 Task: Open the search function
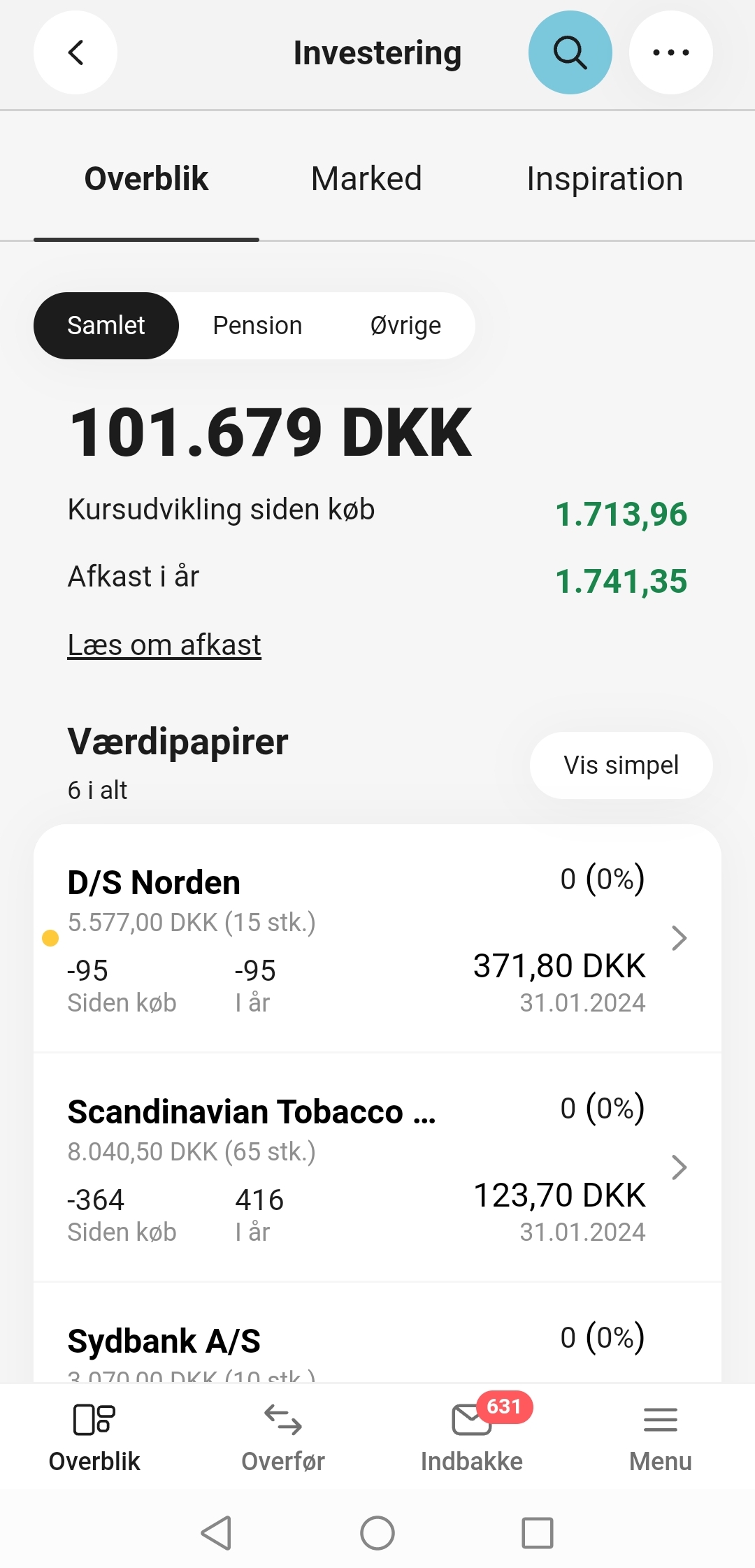(x=570, y=52)
